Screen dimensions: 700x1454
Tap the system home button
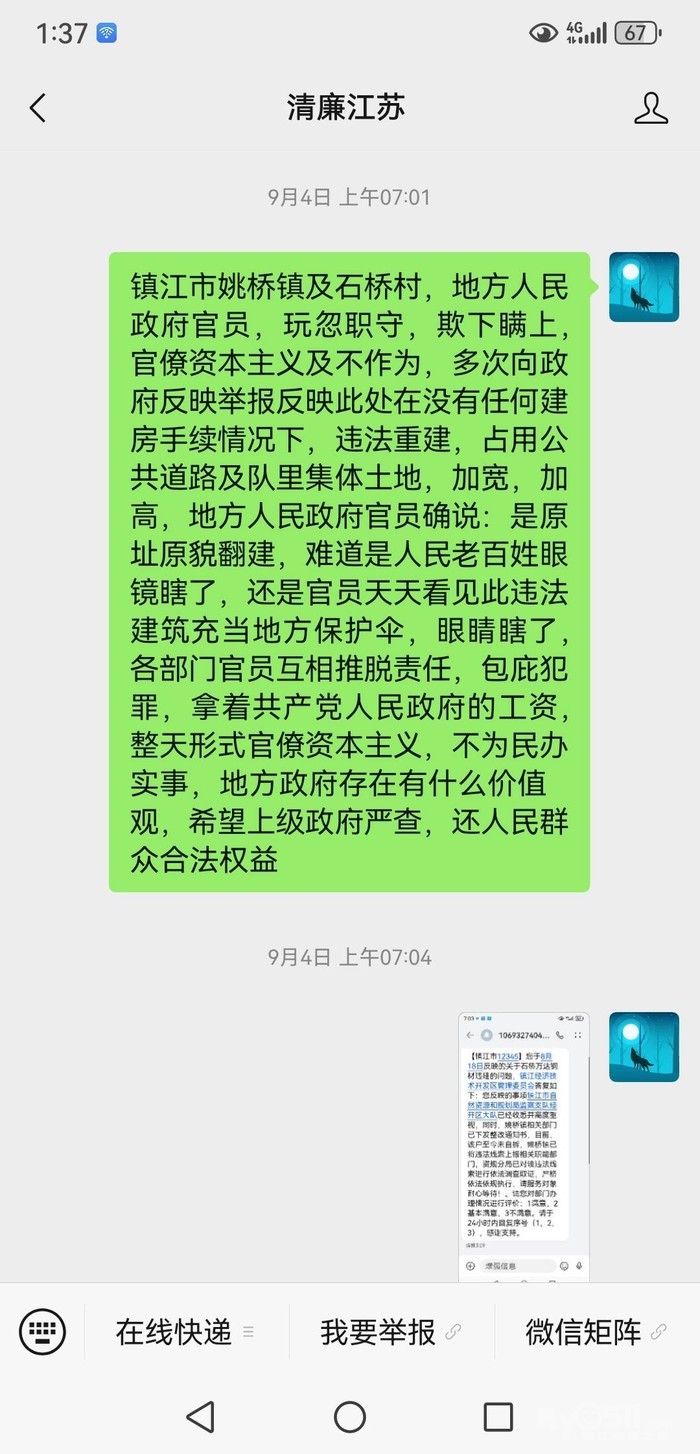350,1416
